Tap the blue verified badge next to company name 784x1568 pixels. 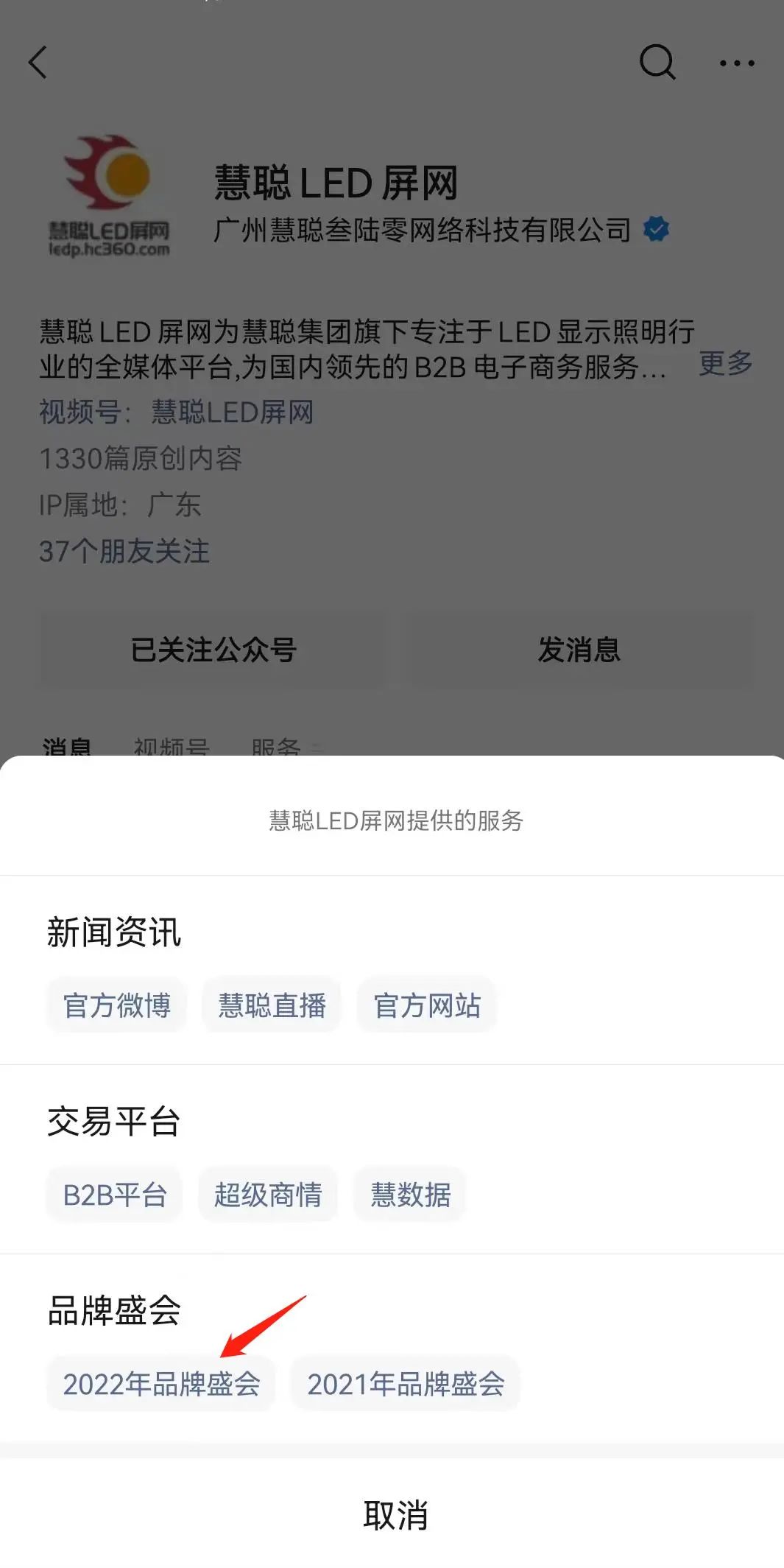(656, 229)
